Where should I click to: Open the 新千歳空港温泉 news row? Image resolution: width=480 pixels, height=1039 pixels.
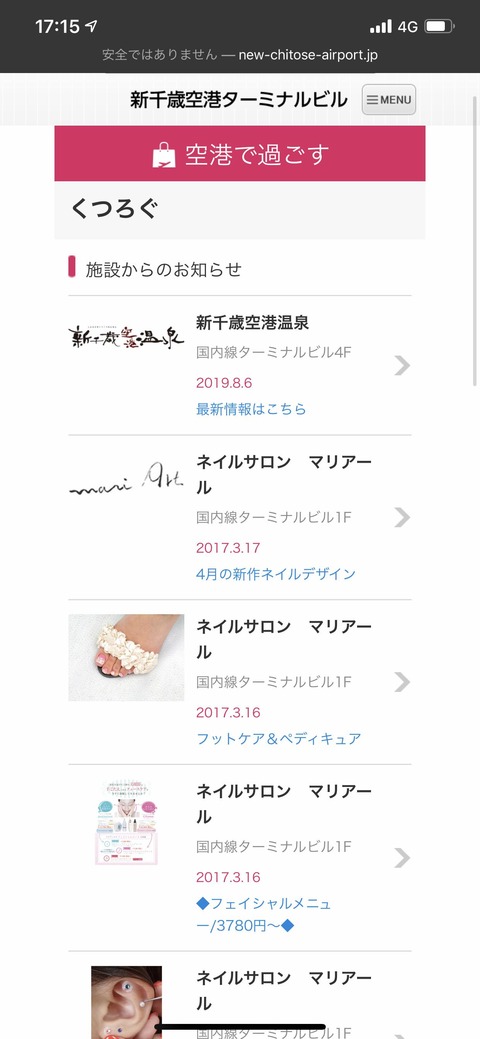coord(239,366)
